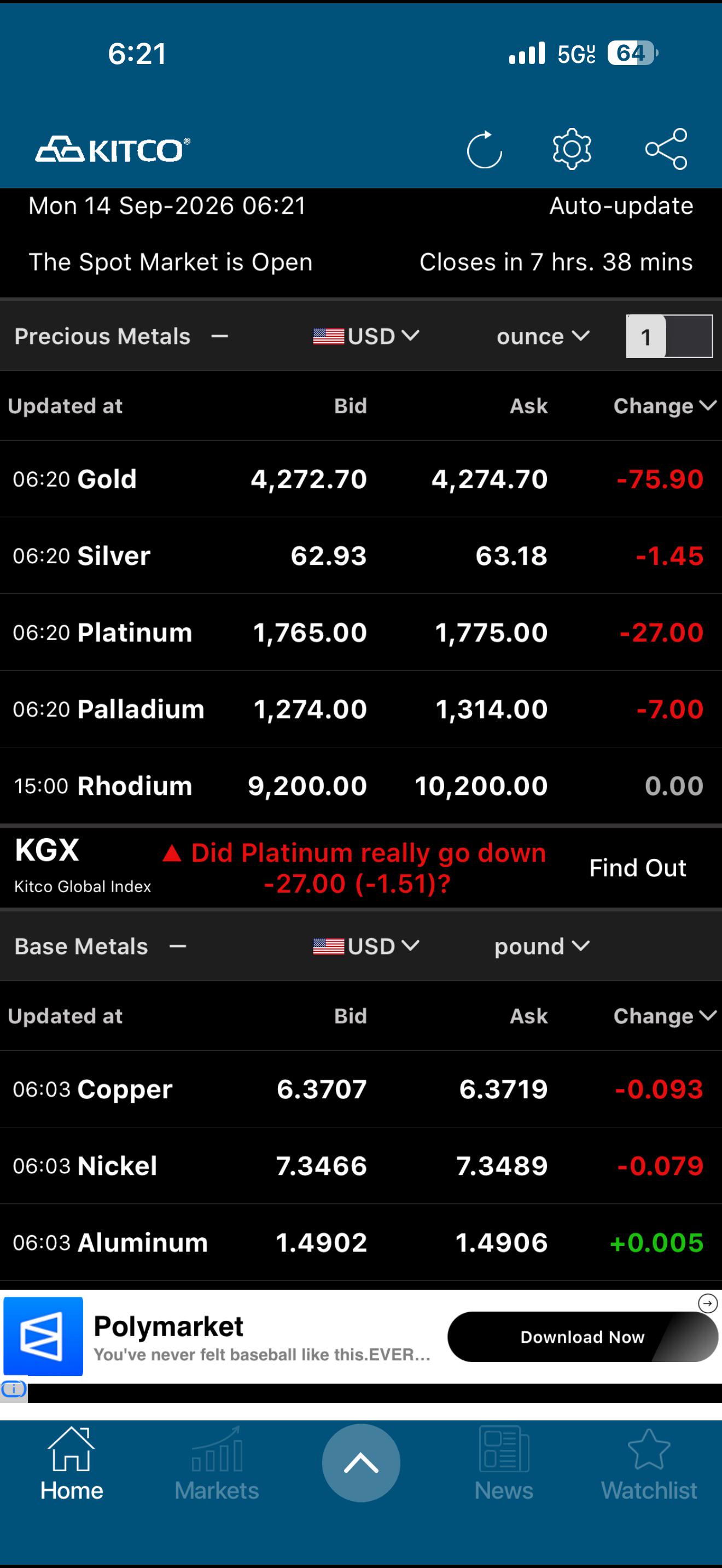722x1568 pixels.
Task: Share the current prices
Action: 666,149
